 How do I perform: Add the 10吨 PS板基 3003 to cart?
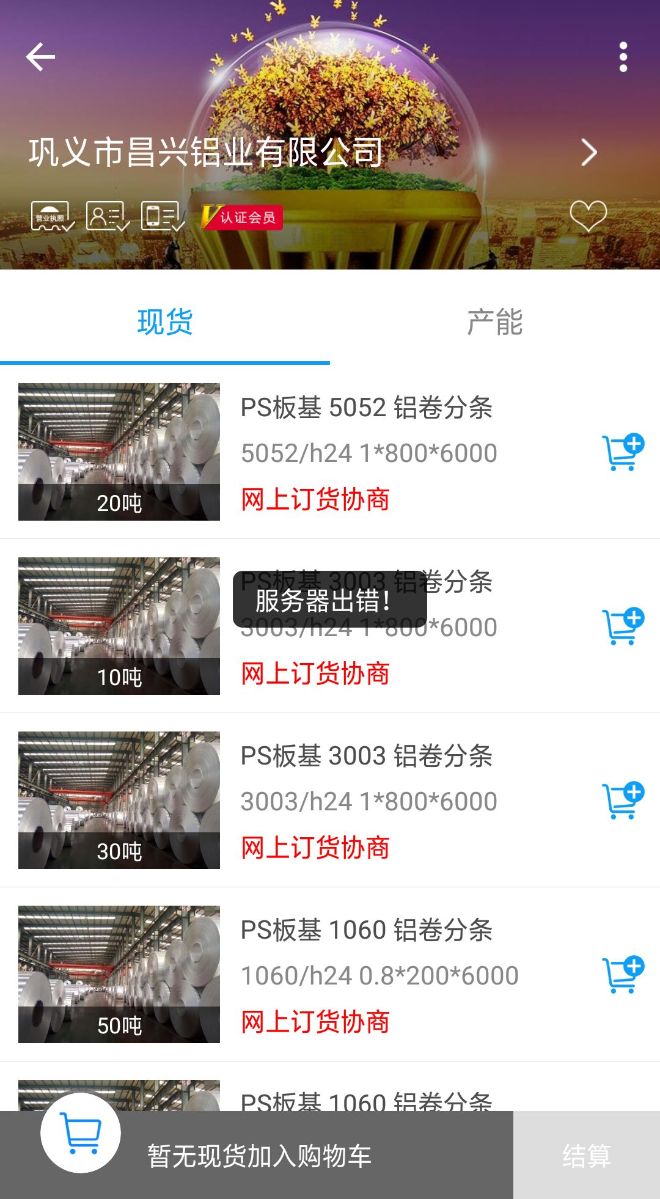click(x=622, y=626)
